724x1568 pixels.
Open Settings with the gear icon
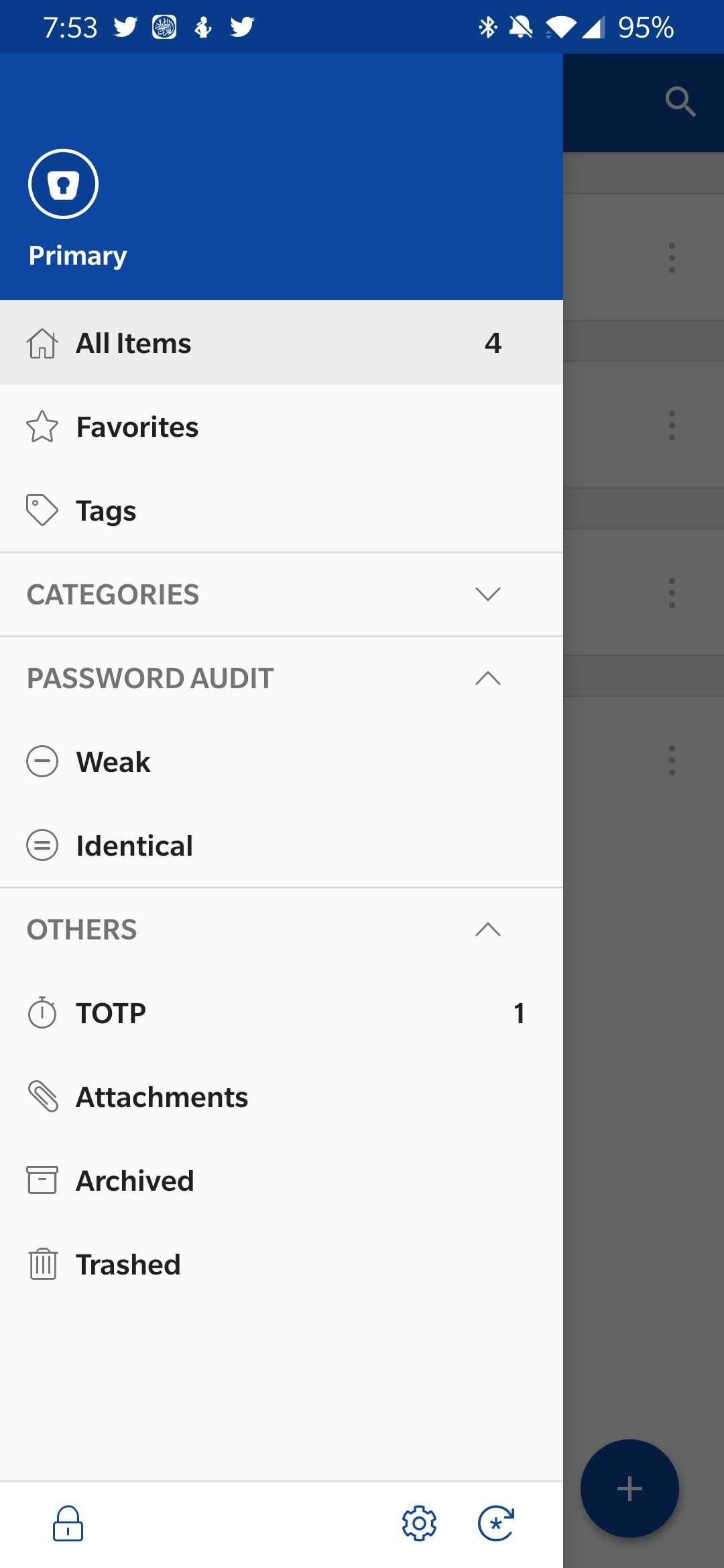click(419, 1522)
